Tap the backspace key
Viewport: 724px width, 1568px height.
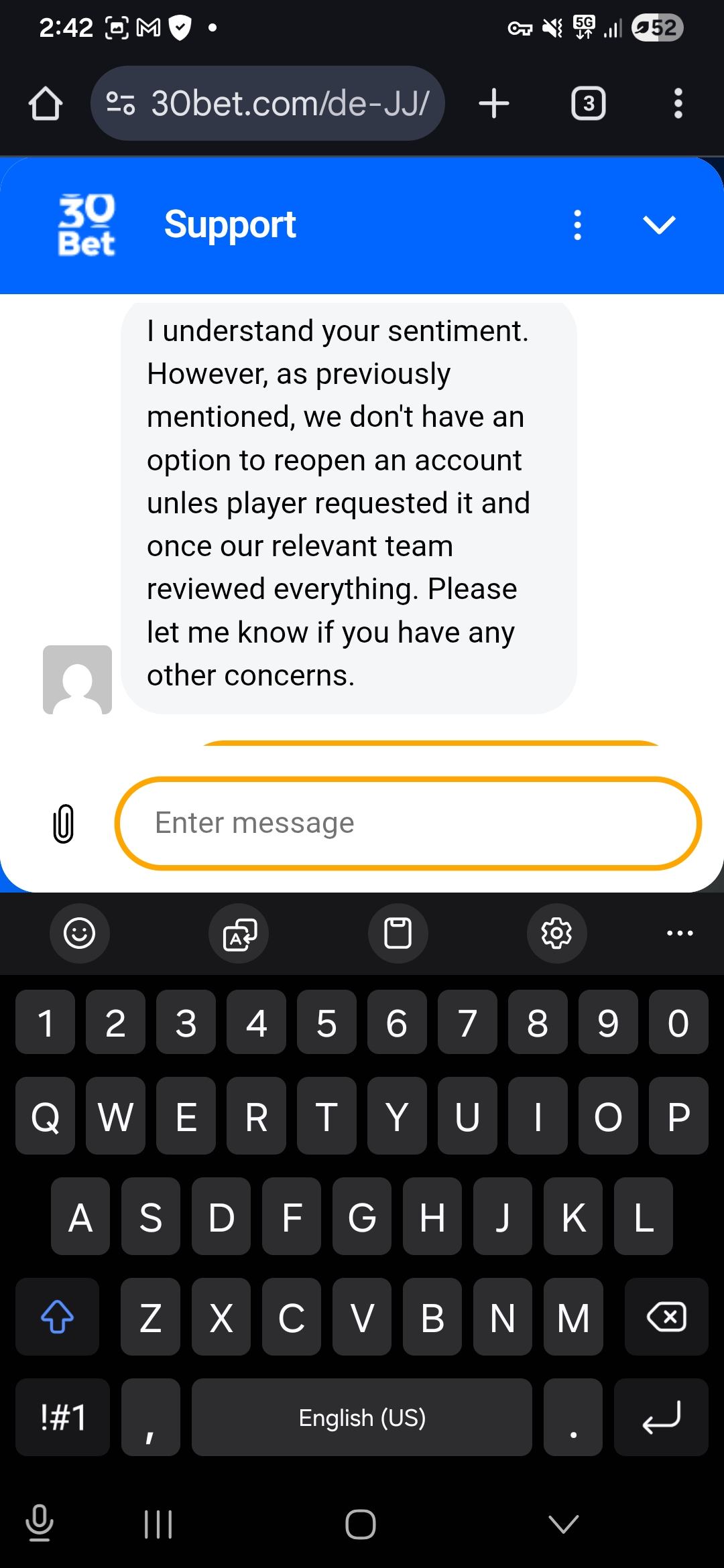tap(666, 1317)
